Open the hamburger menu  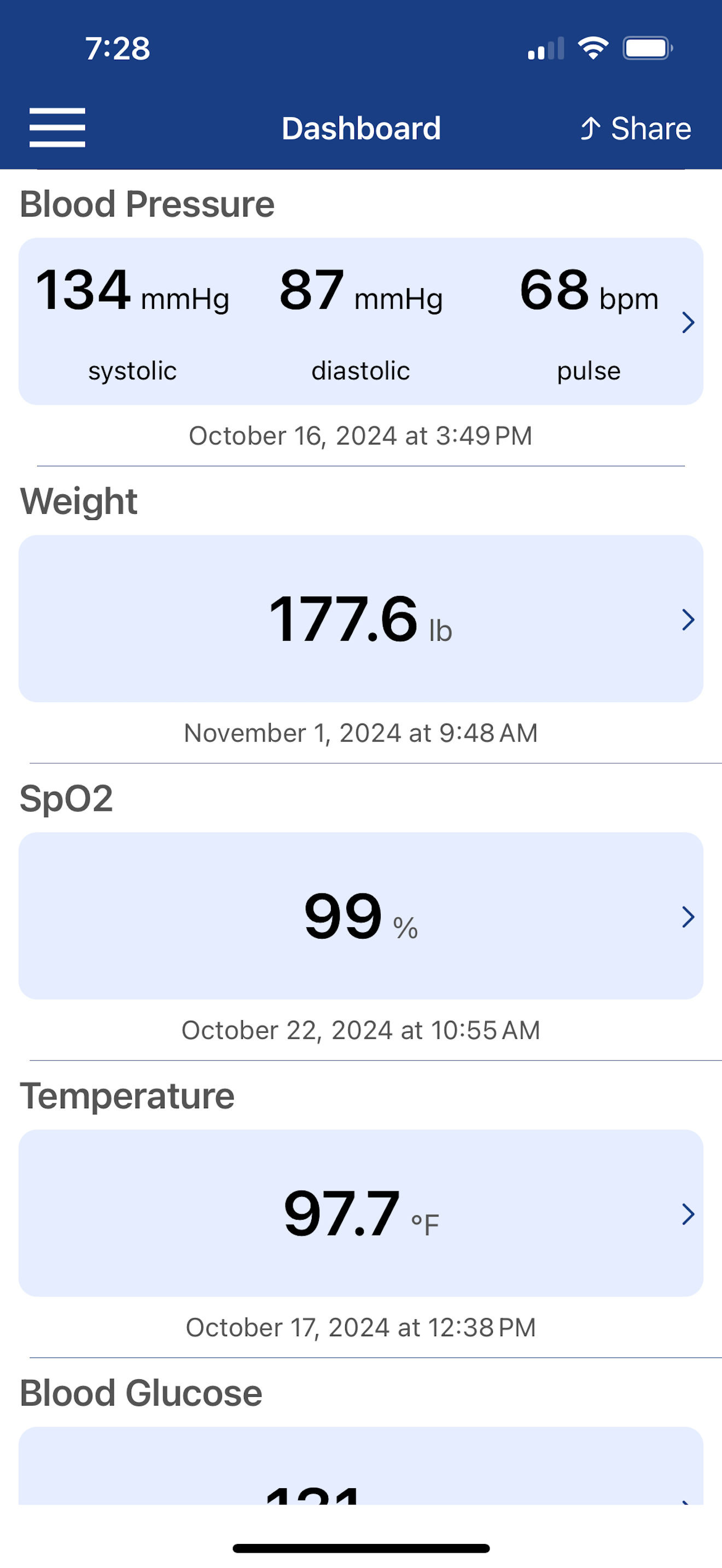pyautogui.click(x=57, y=128)
